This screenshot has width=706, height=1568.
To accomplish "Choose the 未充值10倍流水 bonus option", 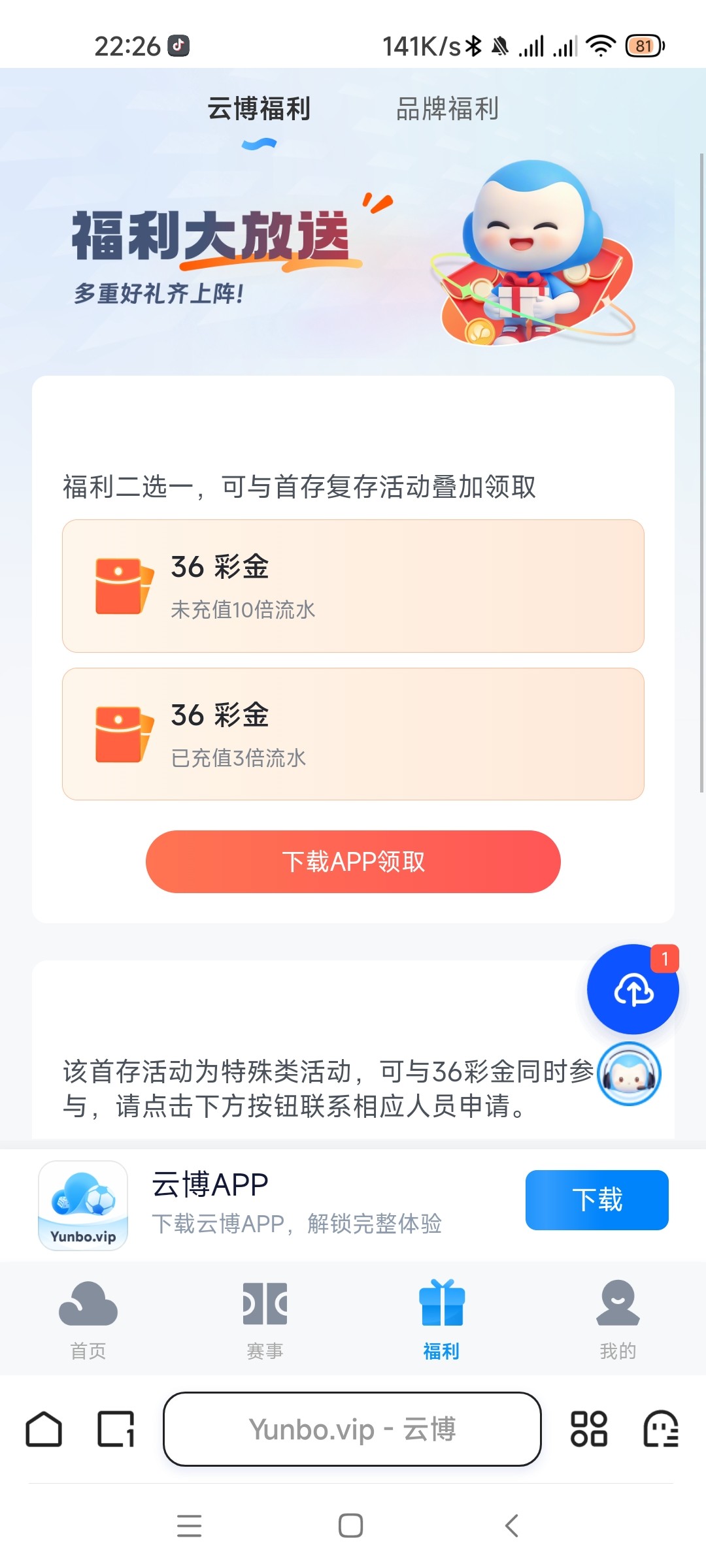I will [x=353, y=585].
